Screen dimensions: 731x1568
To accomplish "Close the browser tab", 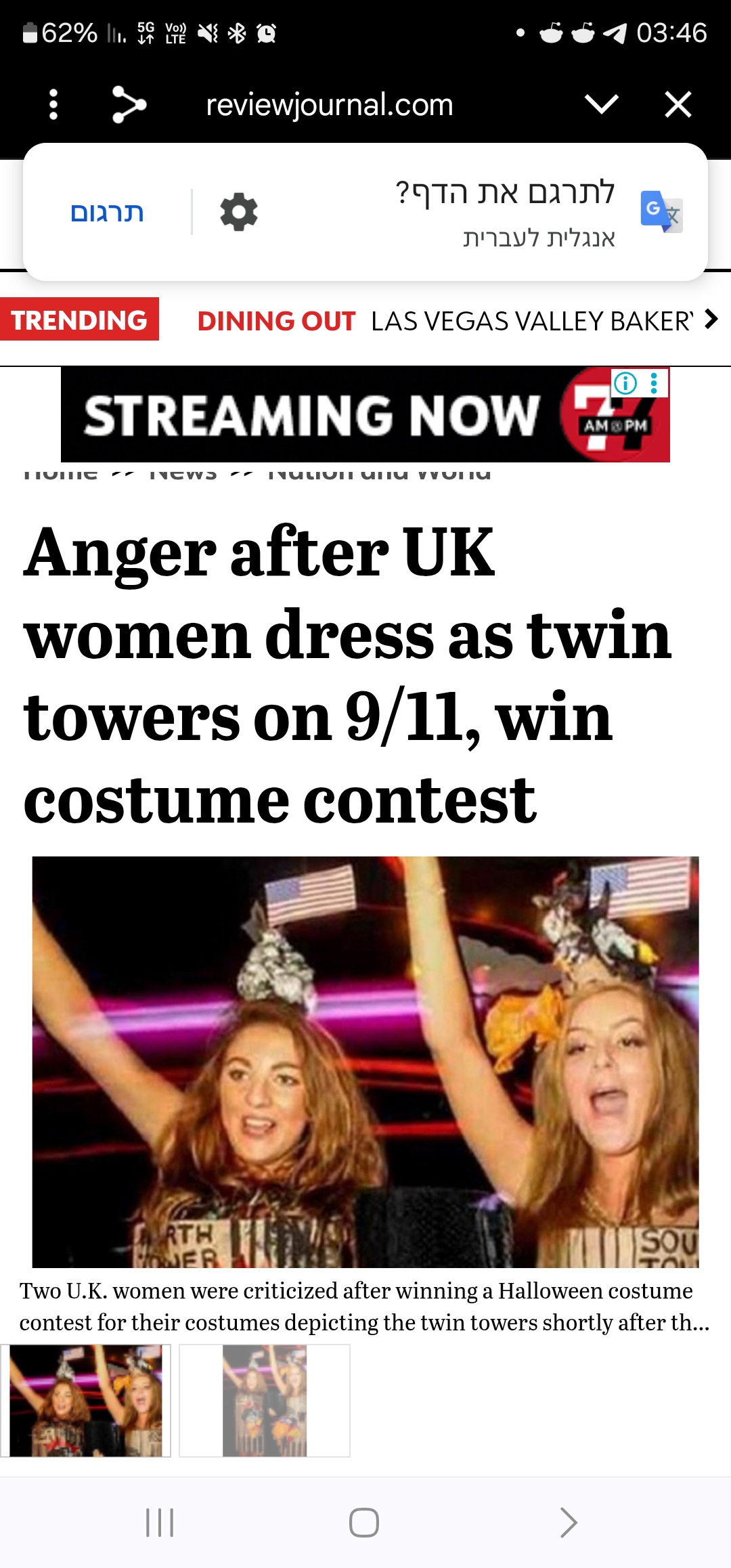I will coord(678,105).
